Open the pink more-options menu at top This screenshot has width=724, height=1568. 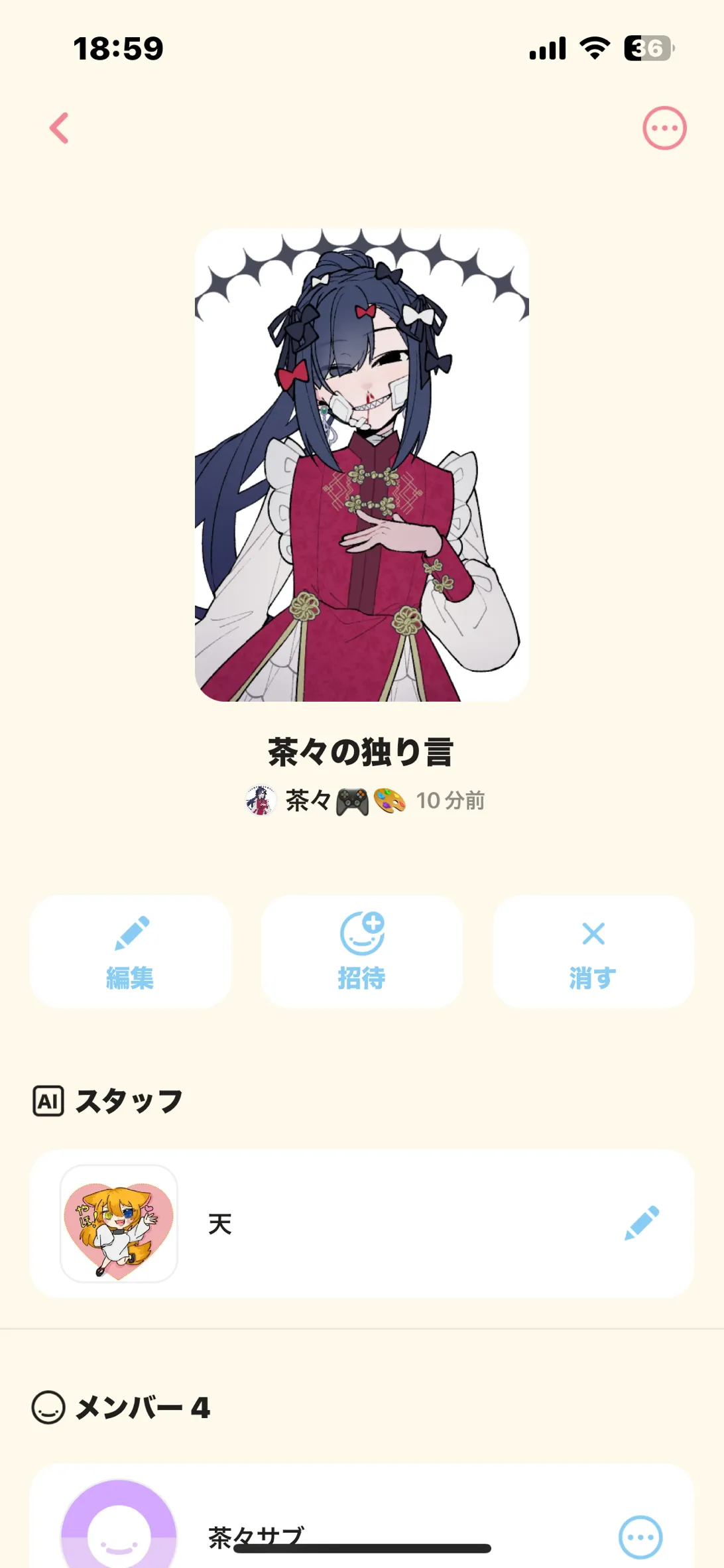(x=664, y=128)
